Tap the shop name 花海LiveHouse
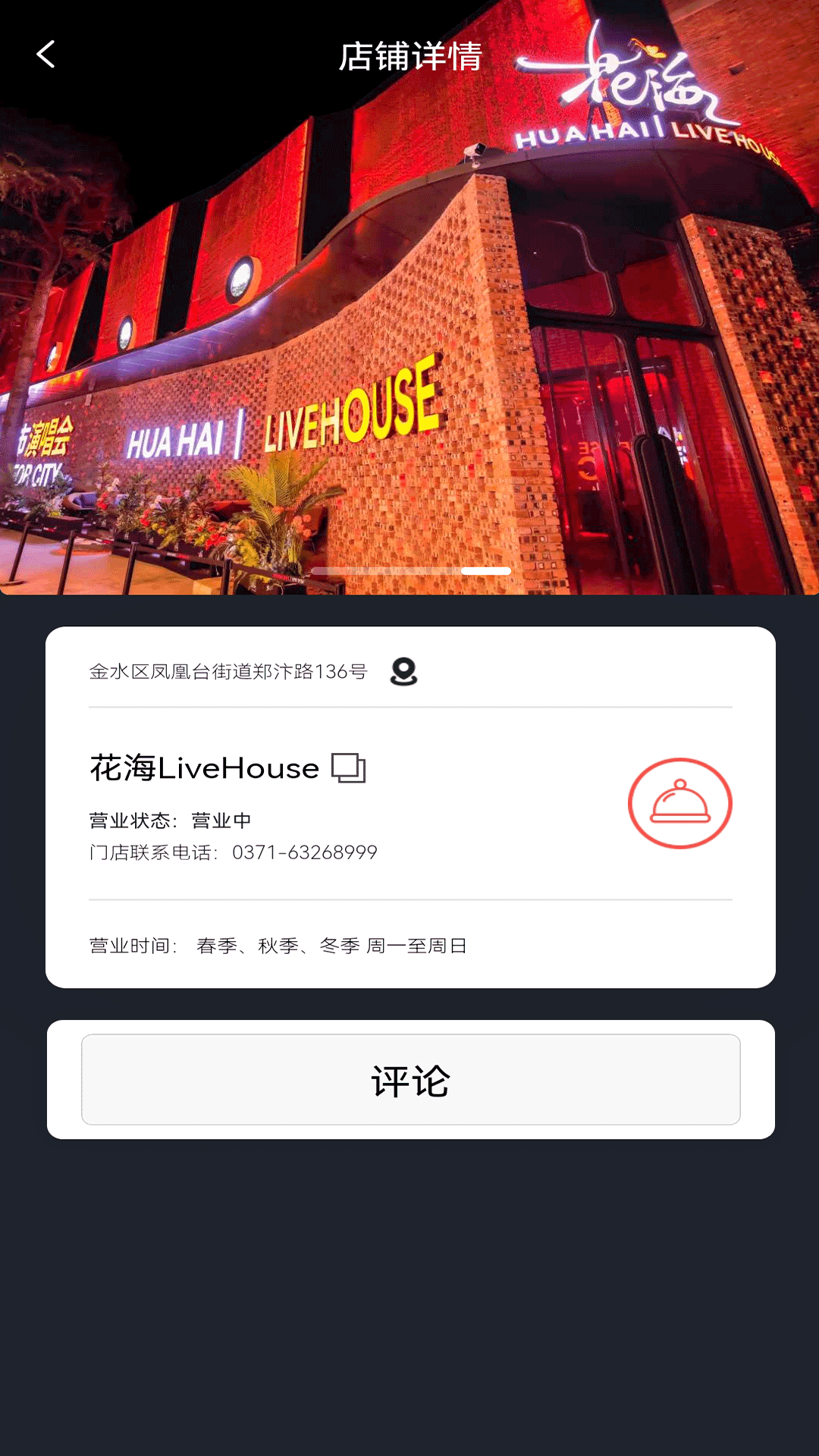Screen dimensions: 819x1456 click(x=203, y=767)
